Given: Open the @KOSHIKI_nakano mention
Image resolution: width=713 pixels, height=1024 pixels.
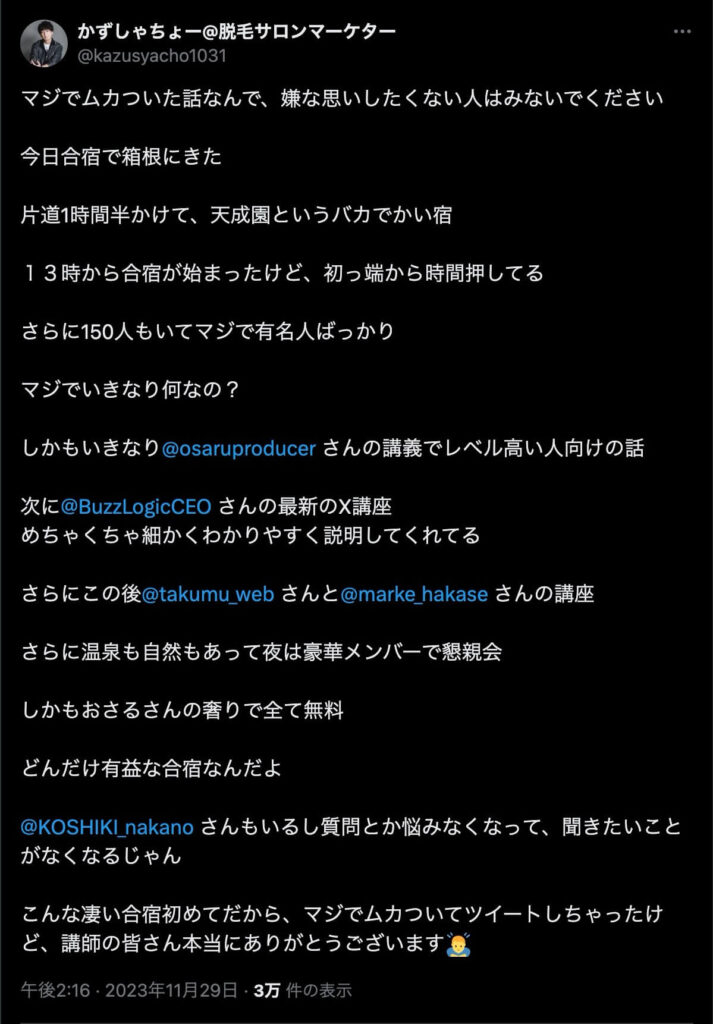Looking at the screenshot, I should pyautogui.click(x=110, y=826).
